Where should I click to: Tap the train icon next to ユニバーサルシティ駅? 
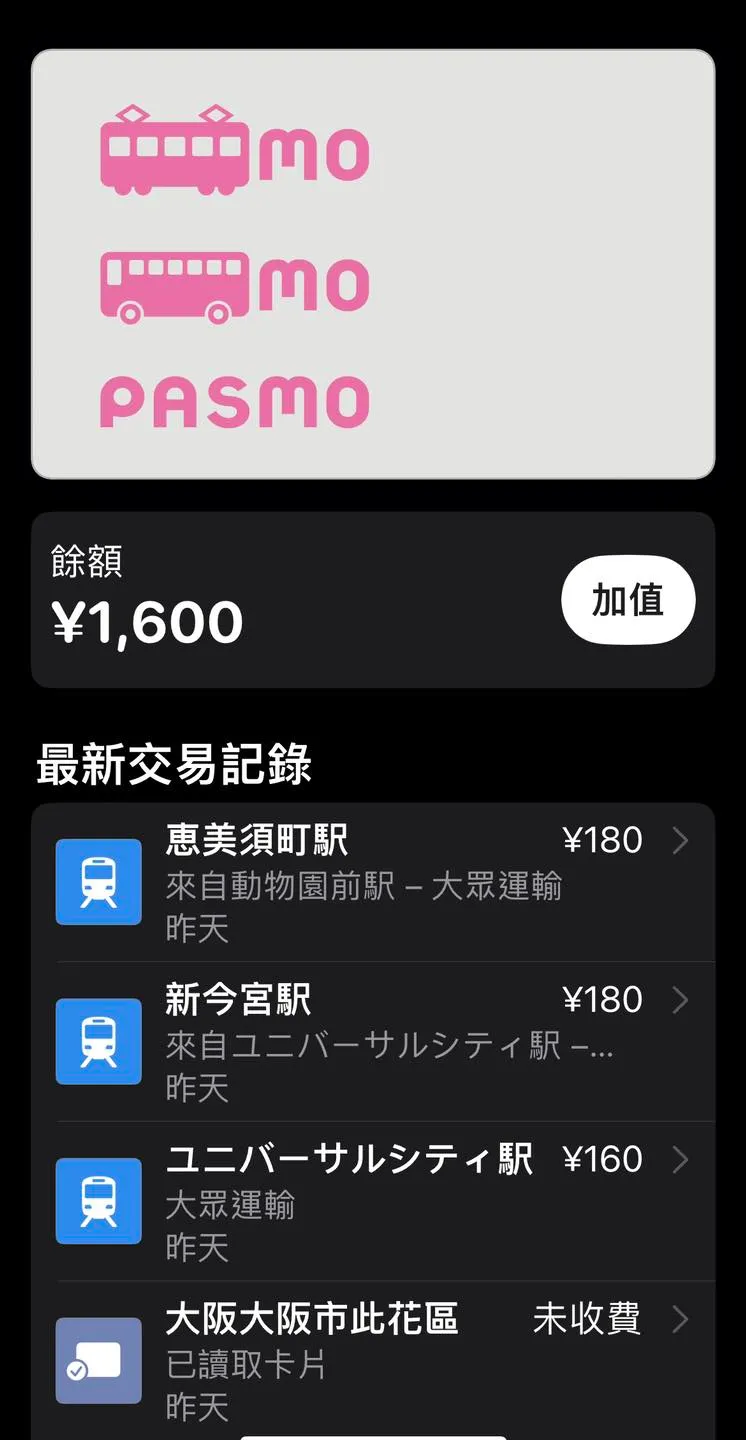click(x=98, y=1201)
